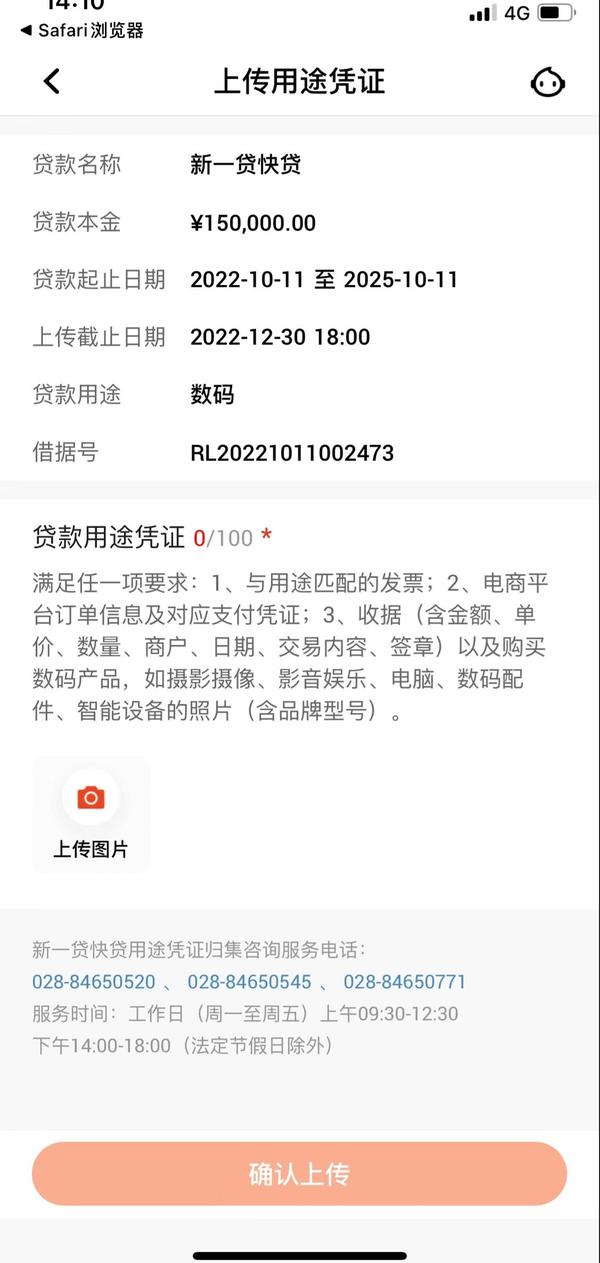The height and width of the screenshot is (1263, 600).
Task: Call 028-84650771 service number
Action: pyautogui.click(x=405, y=982)
